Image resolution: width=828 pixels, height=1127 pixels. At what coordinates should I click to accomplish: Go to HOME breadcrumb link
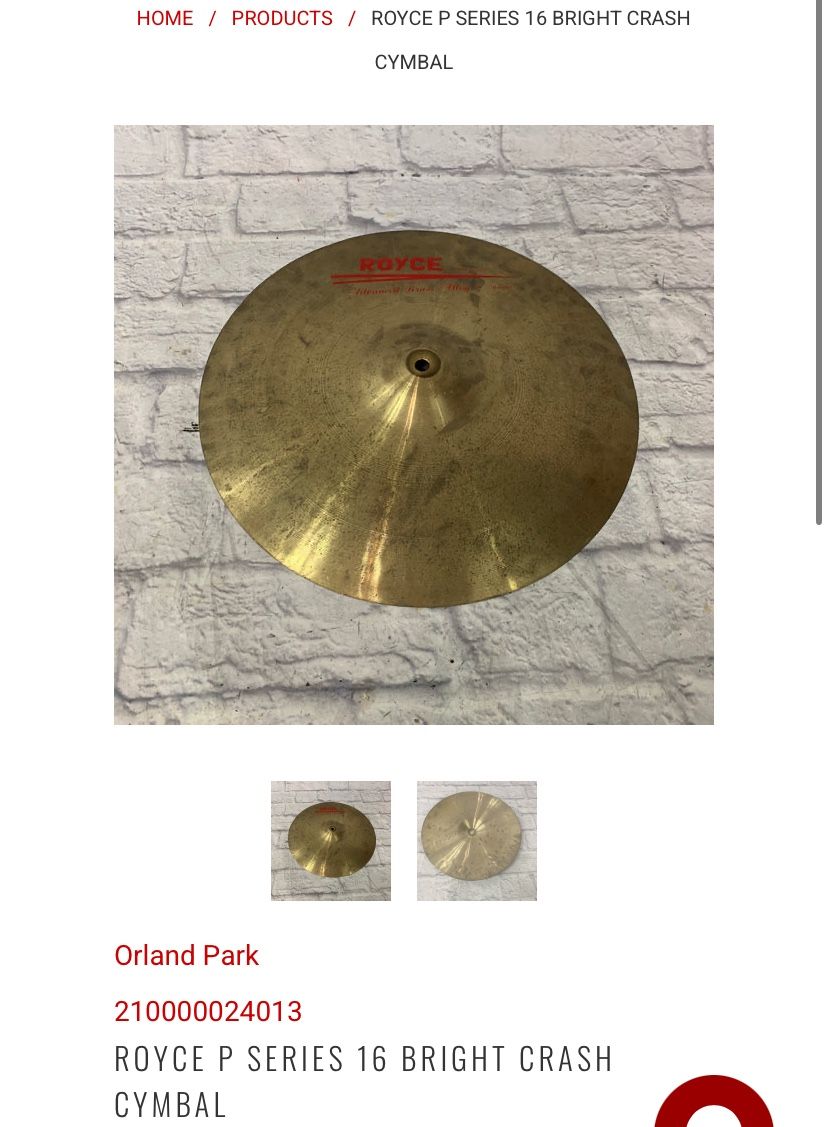point(165,18)
